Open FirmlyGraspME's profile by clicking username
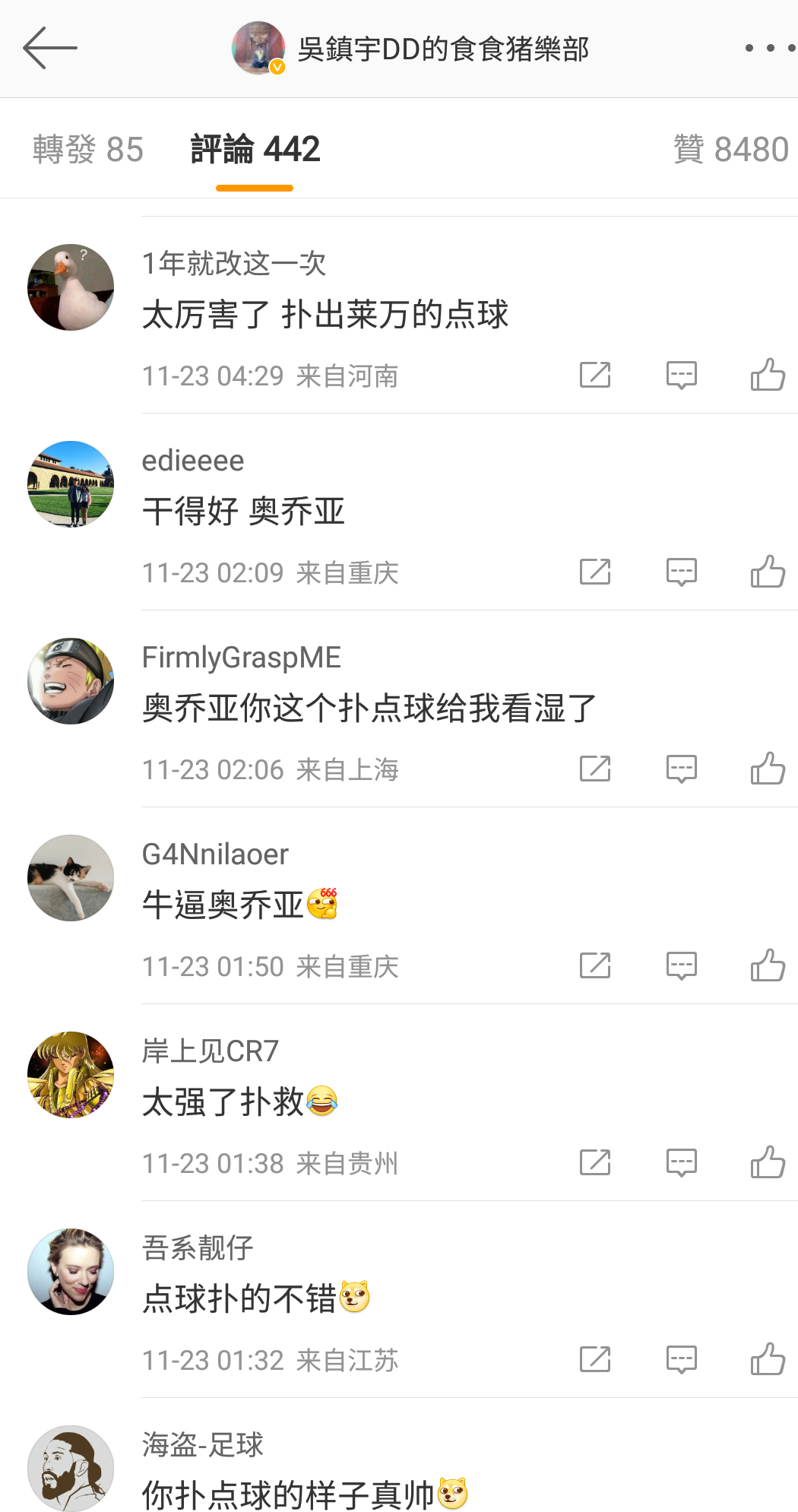The image size is (798, 1512). (x=240, y=658)
